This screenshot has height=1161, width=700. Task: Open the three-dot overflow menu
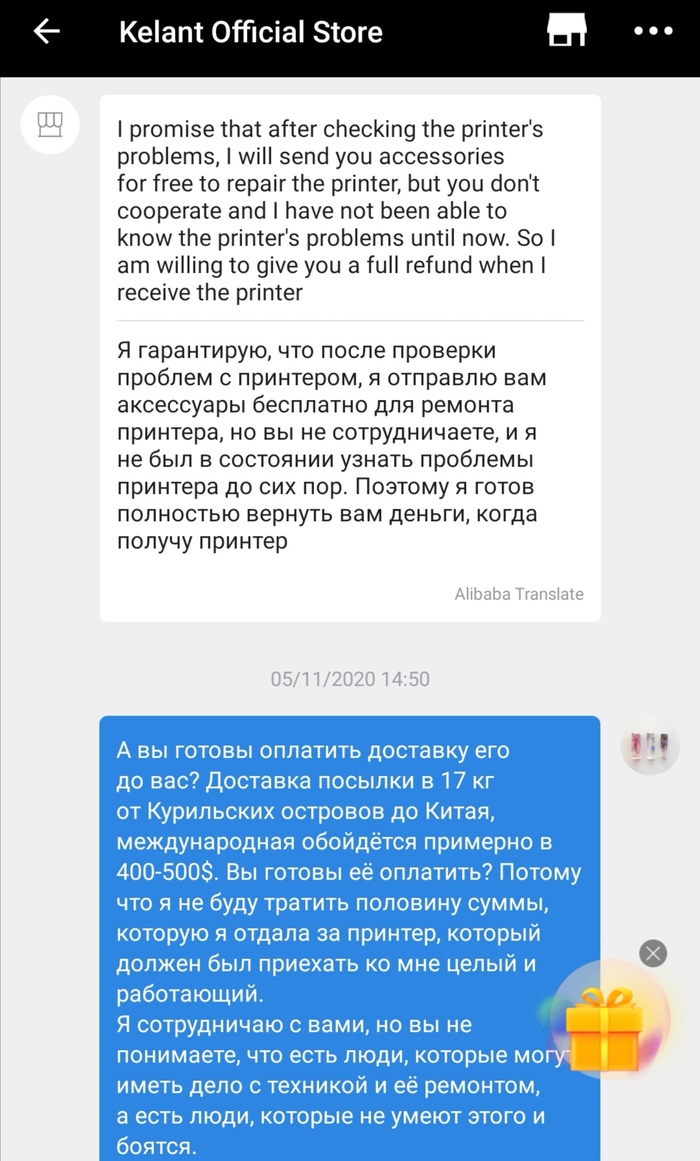coord(653,32)
